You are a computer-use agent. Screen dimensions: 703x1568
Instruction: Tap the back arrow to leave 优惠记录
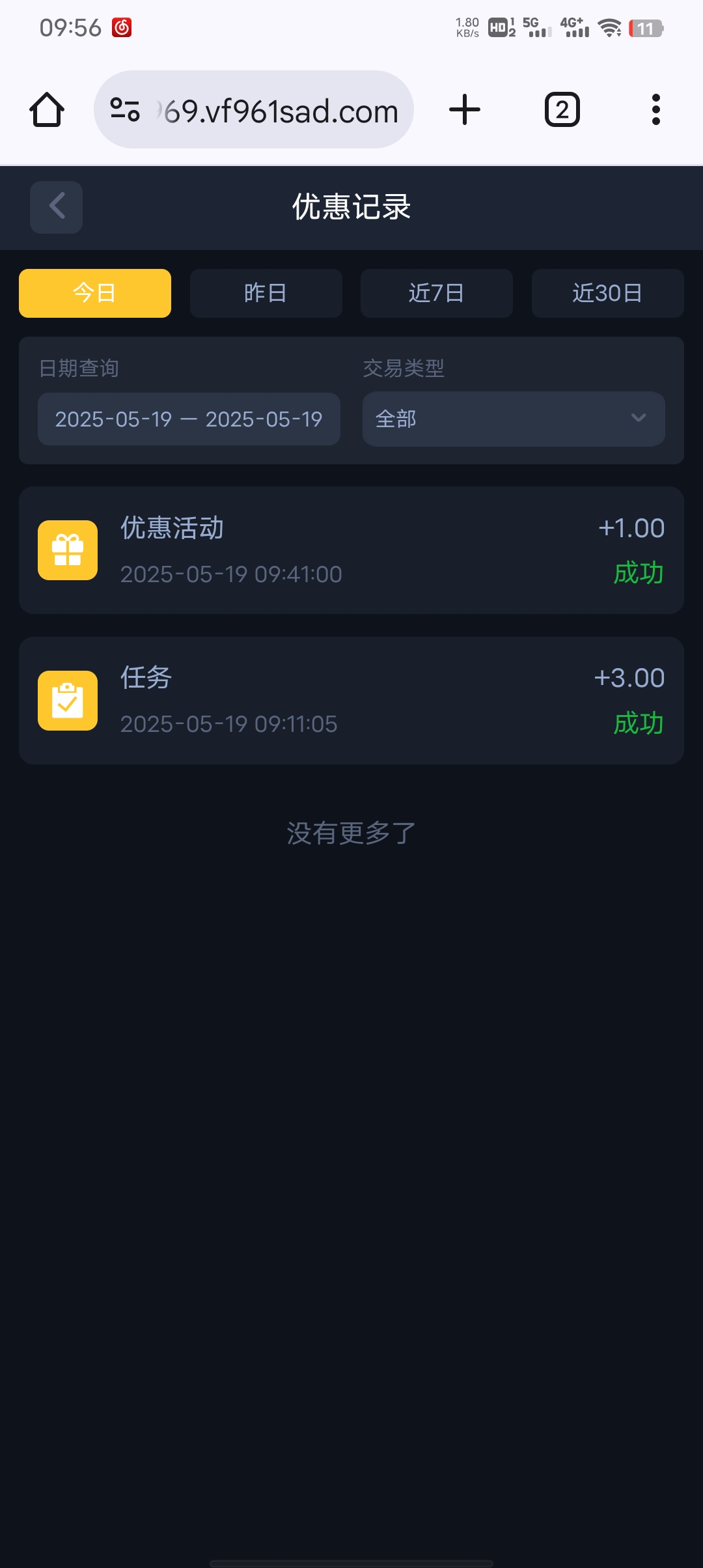[55, 207]
